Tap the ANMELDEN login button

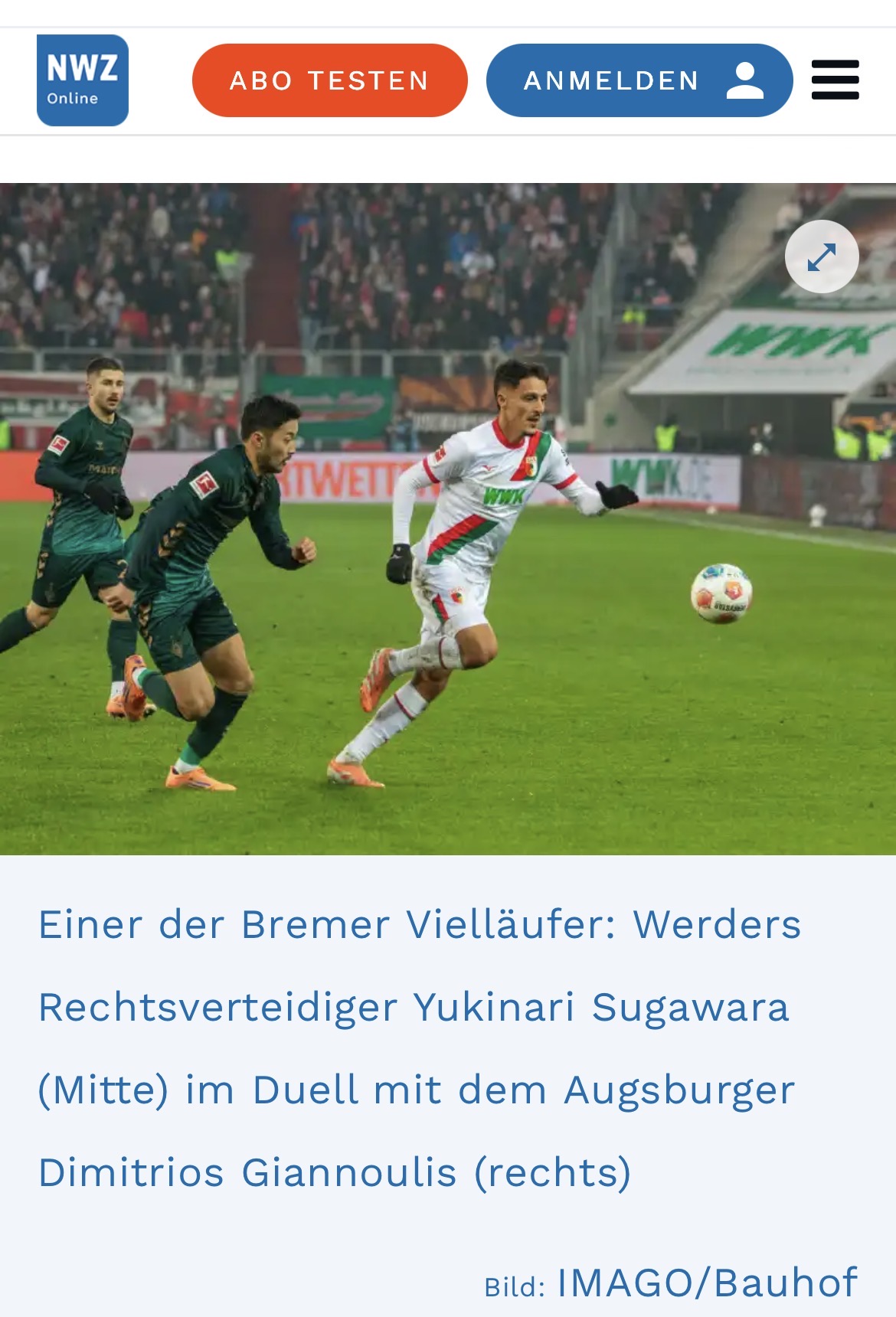click(639, 80)
